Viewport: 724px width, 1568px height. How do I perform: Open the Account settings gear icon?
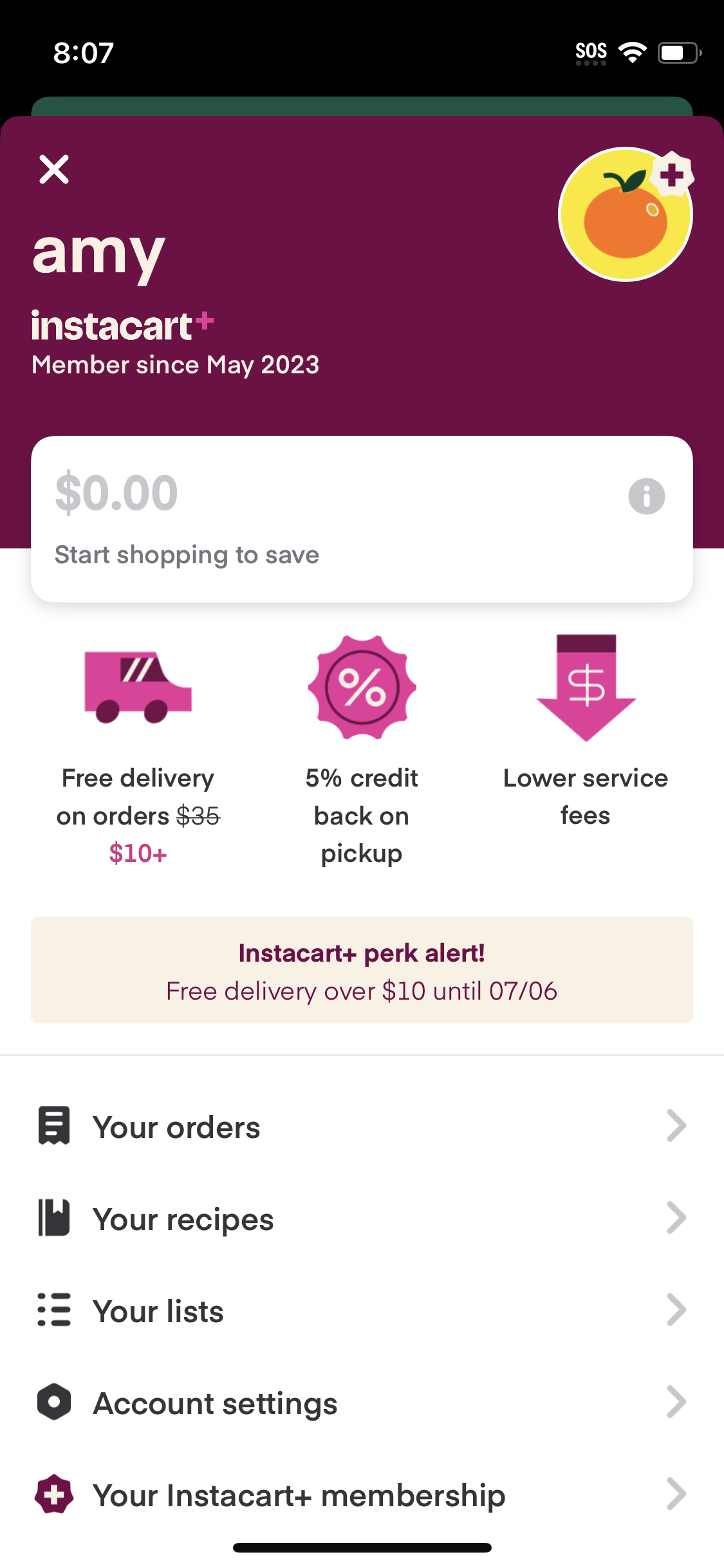coord(55,1402)
